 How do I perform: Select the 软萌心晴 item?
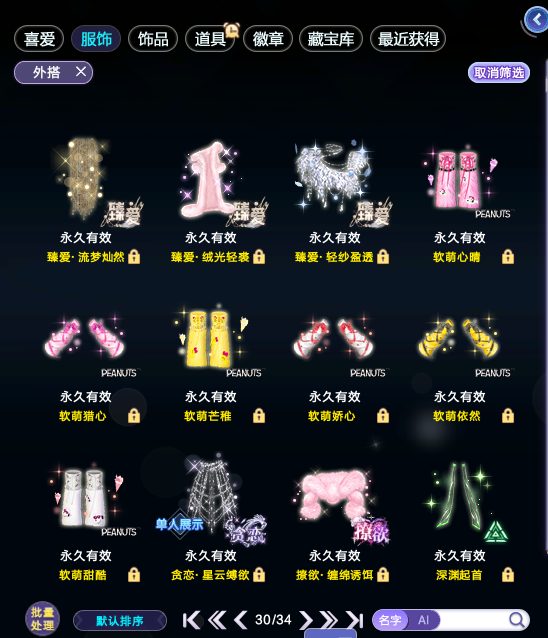click(467, 201)
